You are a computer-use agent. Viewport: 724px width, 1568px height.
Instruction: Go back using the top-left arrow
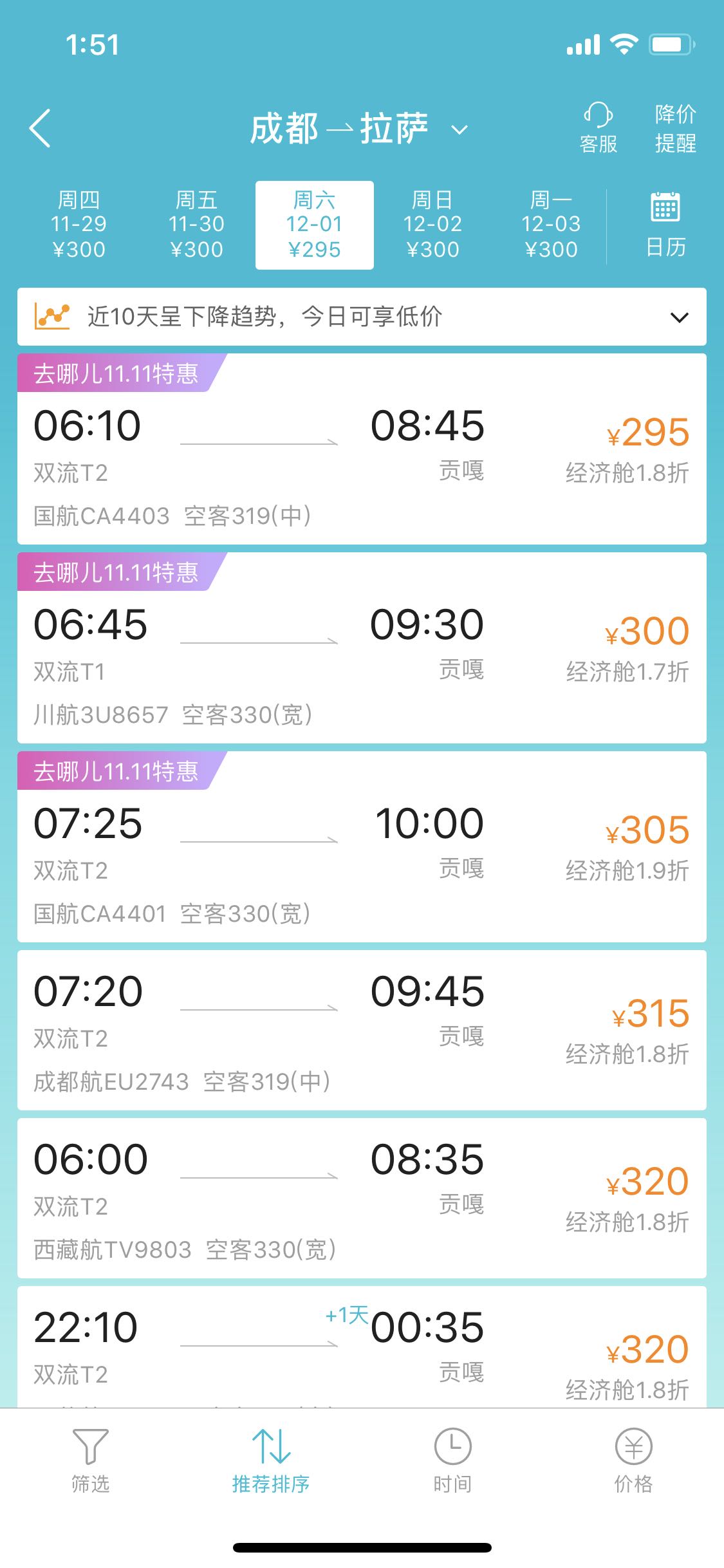(x=40, y=128)
